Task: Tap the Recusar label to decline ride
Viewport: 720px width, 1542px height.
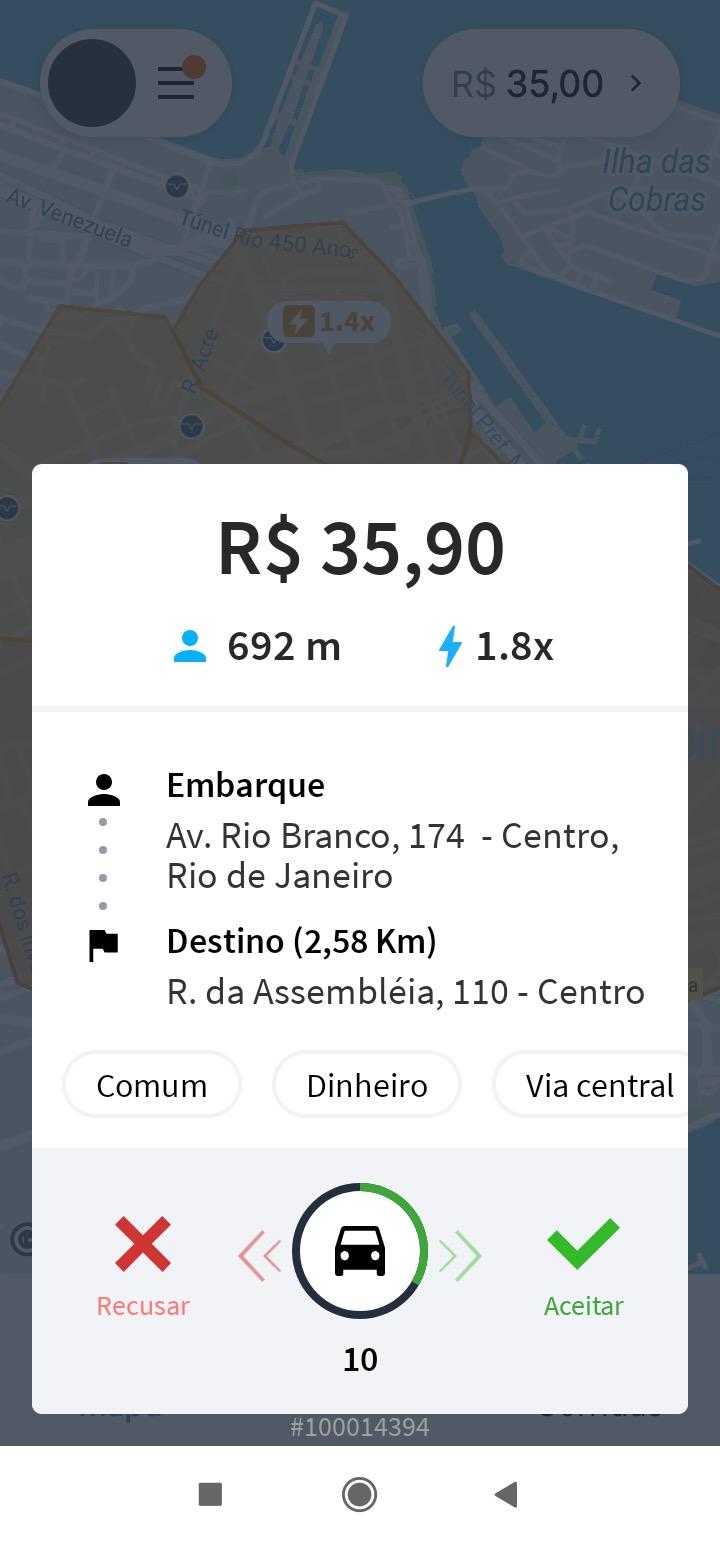Action: click(142, 1305)
